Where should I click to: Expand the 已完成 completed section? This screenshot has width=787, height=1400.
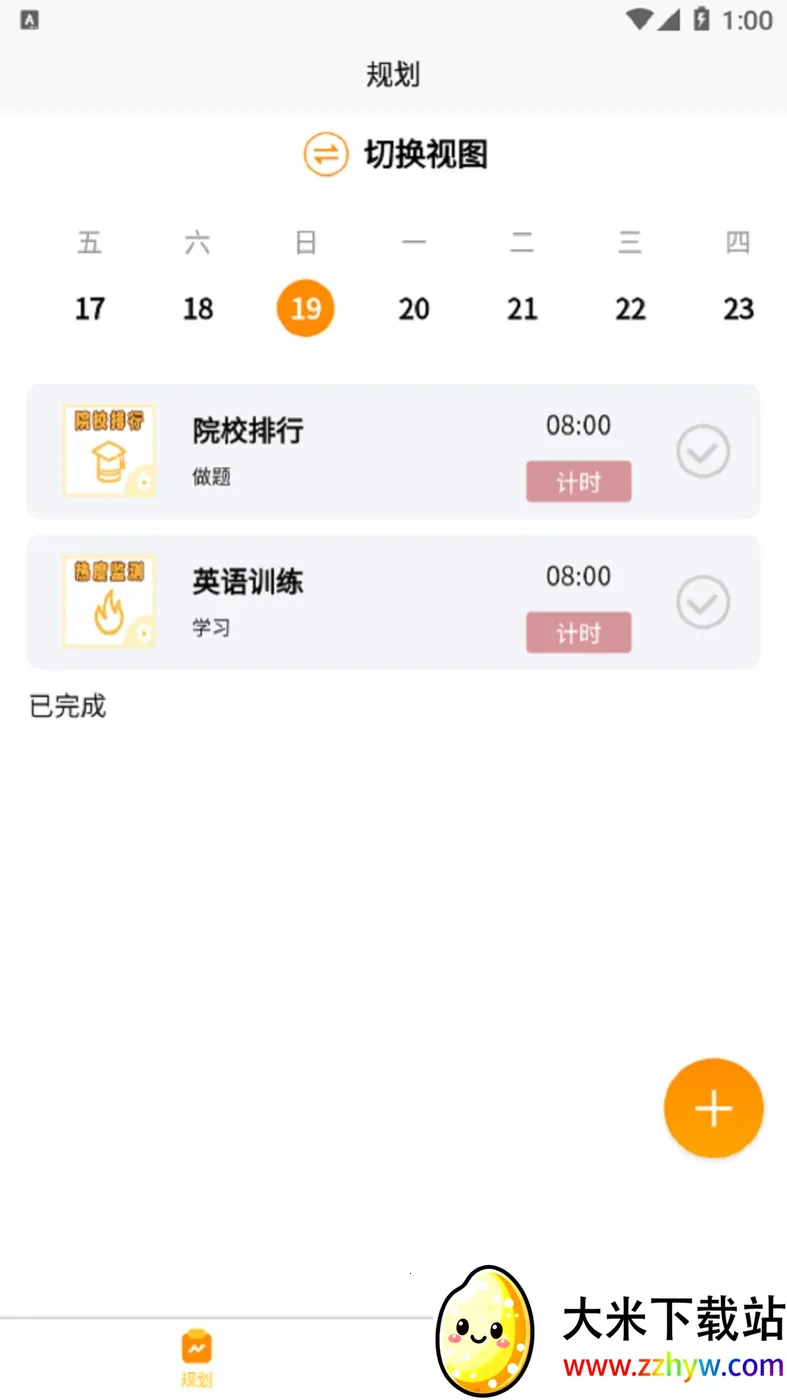pos(66,707)
